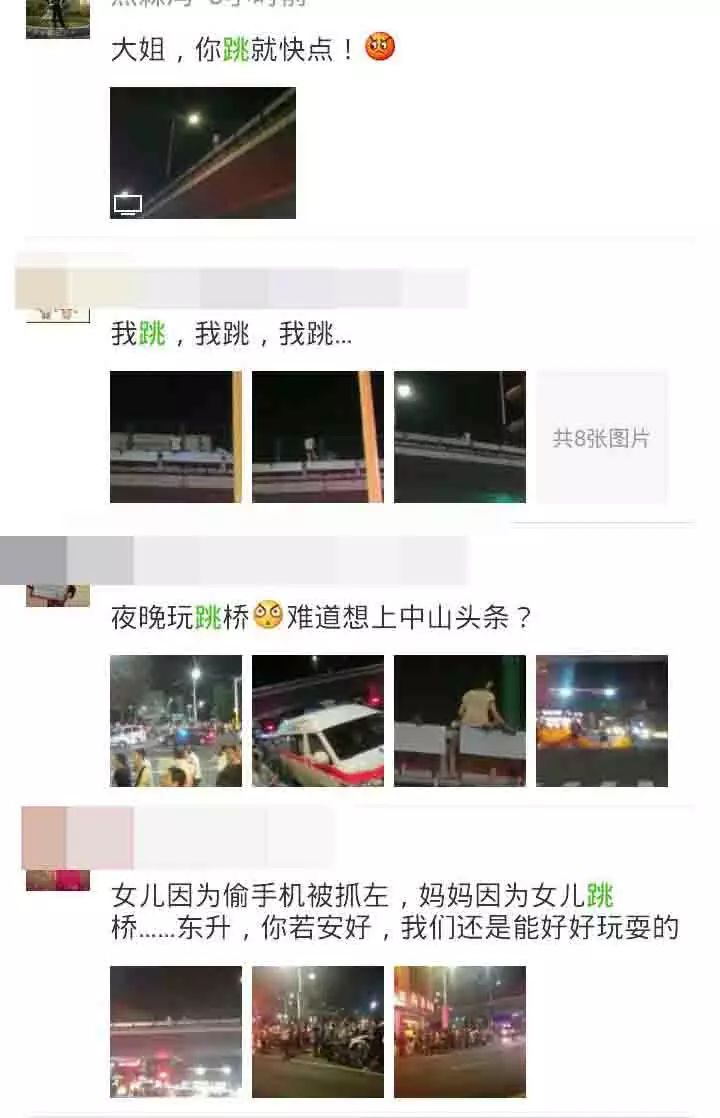
Task: Open the first street photo in the '夜晚玩跳桥' post
Action: pyautogui.click(x=176, y=720)
